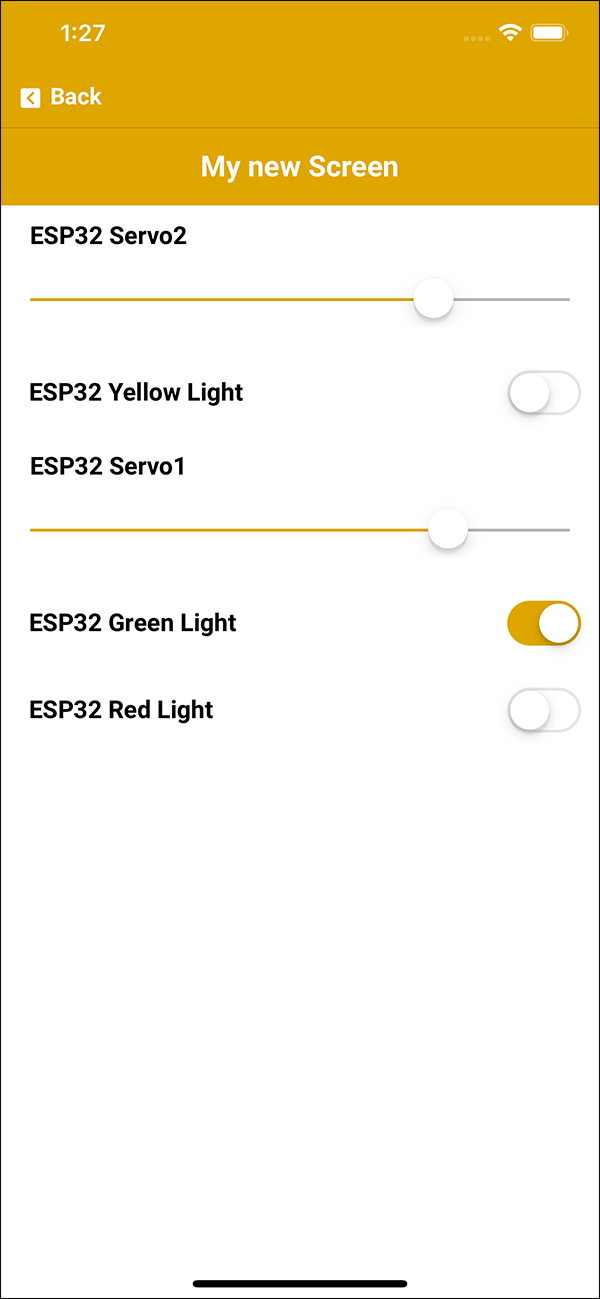Turn on ESP32 Yellow Light switch

pyautogui.click(x=543, y=392)
